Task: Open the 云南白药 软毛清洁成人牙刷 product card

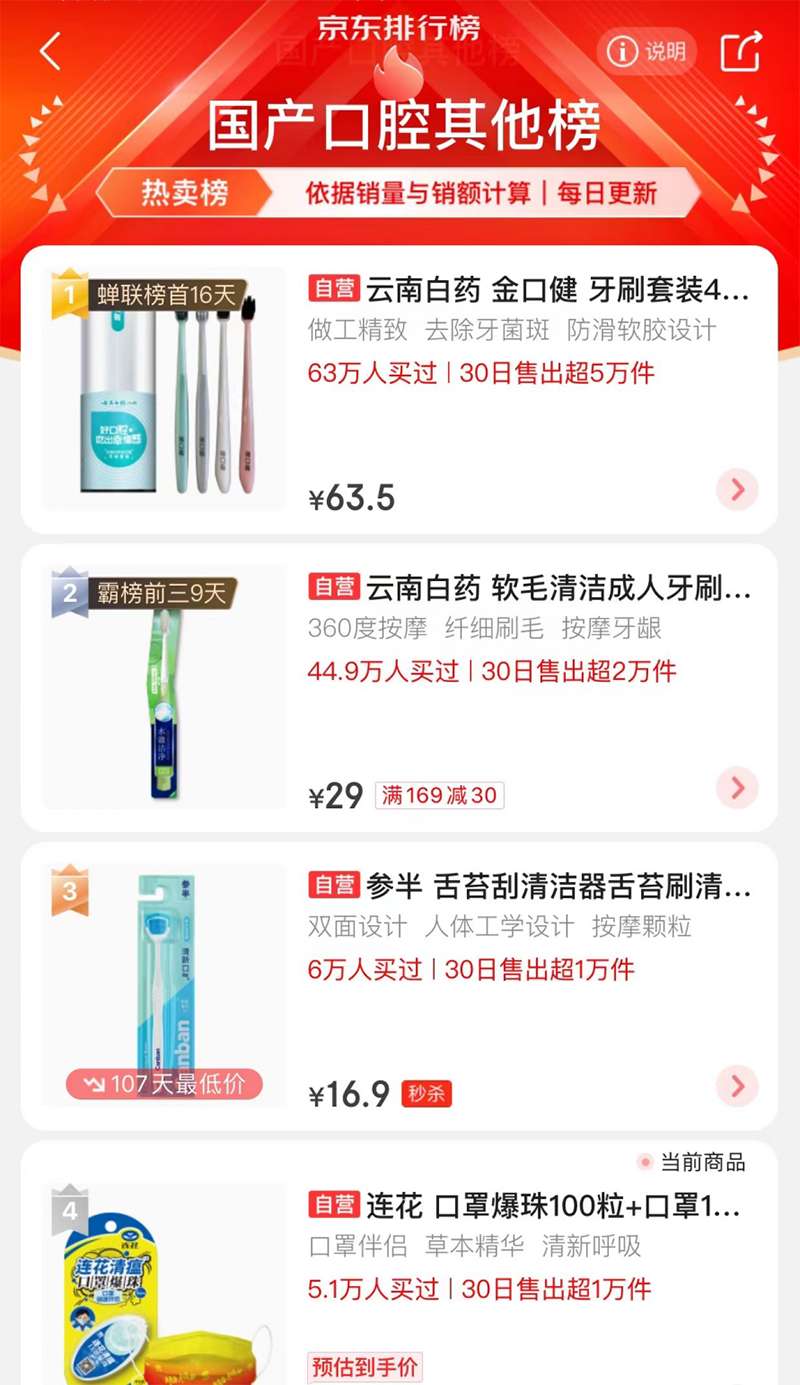Action: 399,688
